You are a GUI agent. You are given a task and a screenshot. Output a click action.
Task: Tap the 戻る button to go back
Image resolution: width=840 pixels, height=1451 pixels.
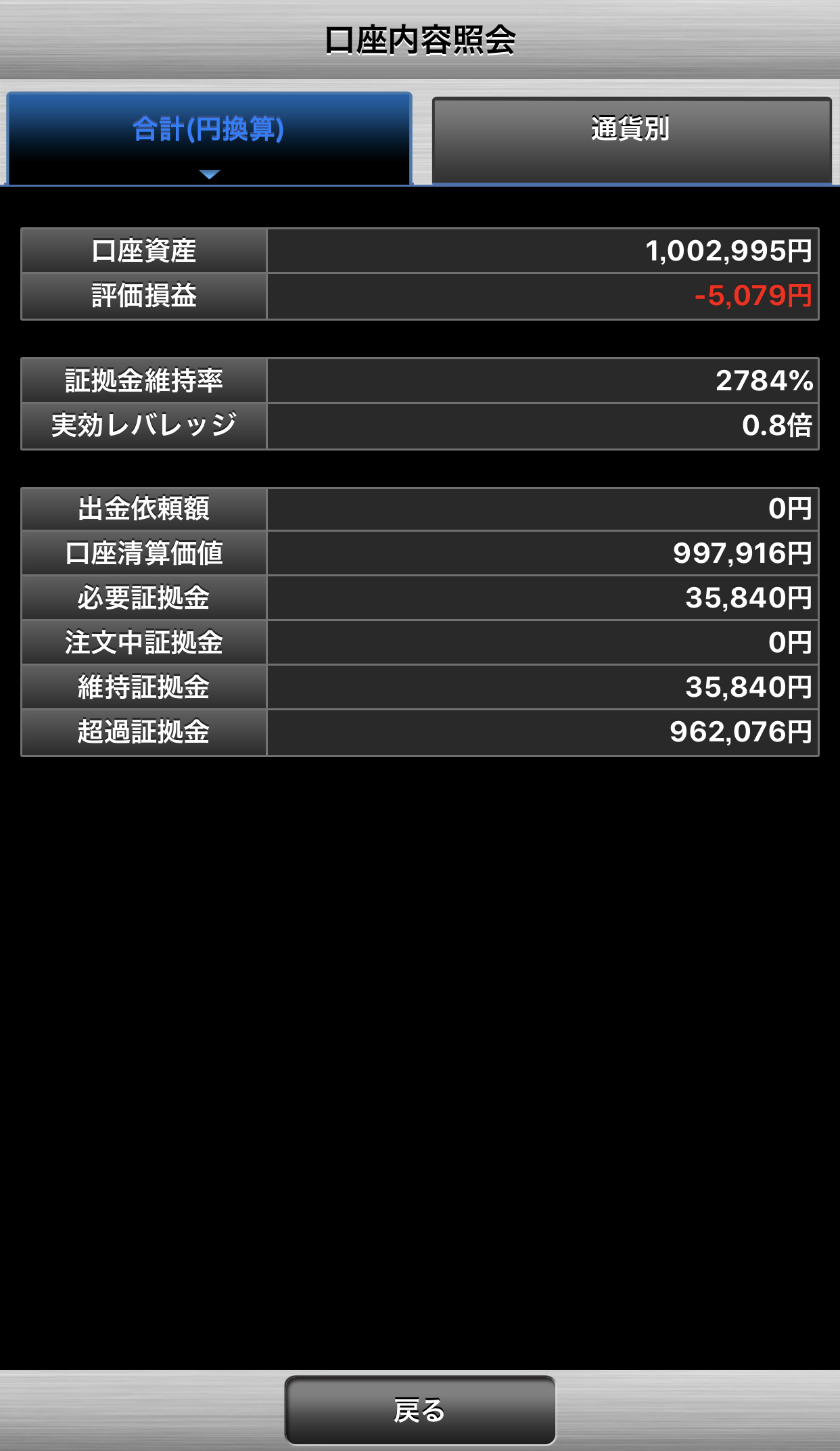420,1410
